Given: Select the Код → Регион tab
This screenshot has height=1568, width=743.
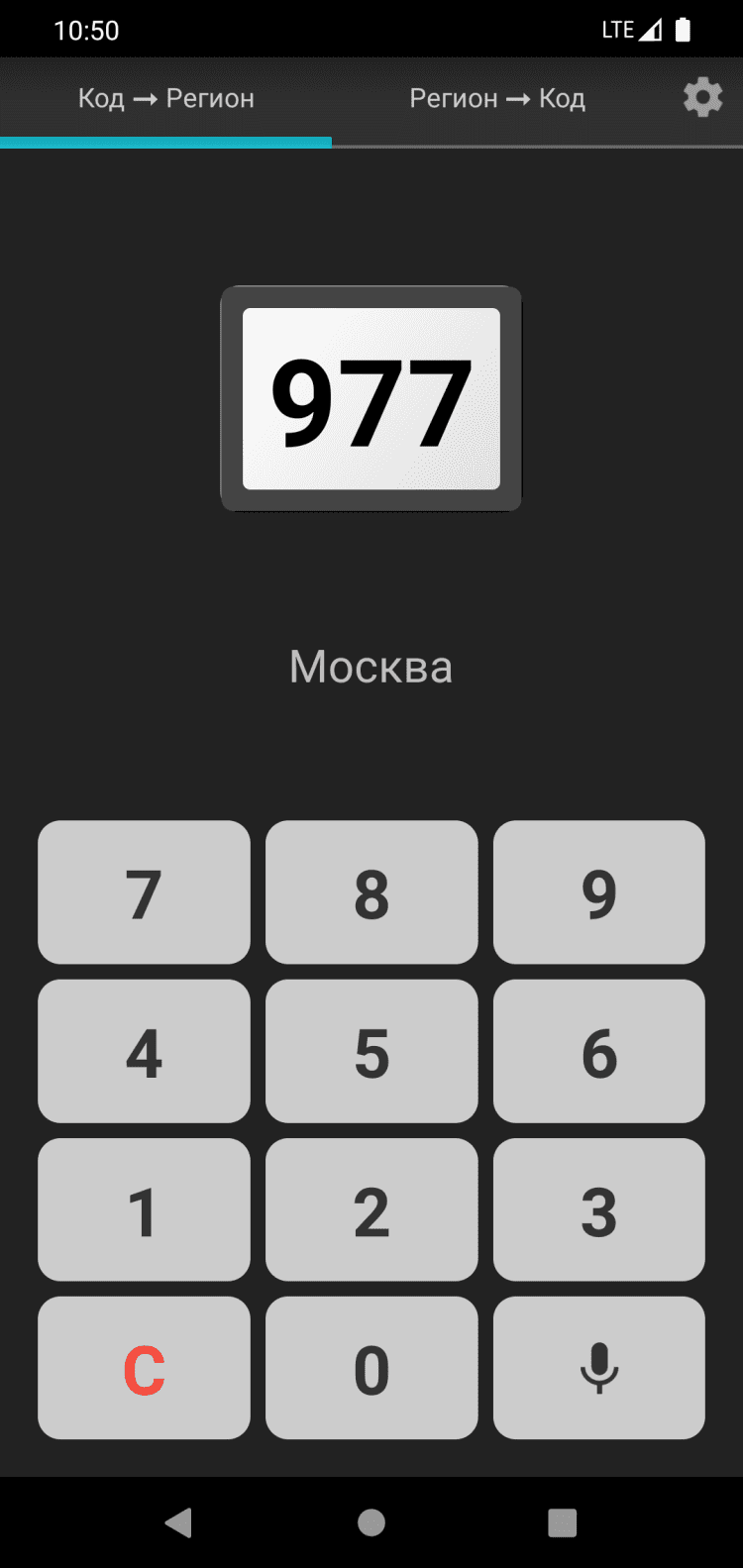Looking at the screenshot, I should click(x=166, y=99).
